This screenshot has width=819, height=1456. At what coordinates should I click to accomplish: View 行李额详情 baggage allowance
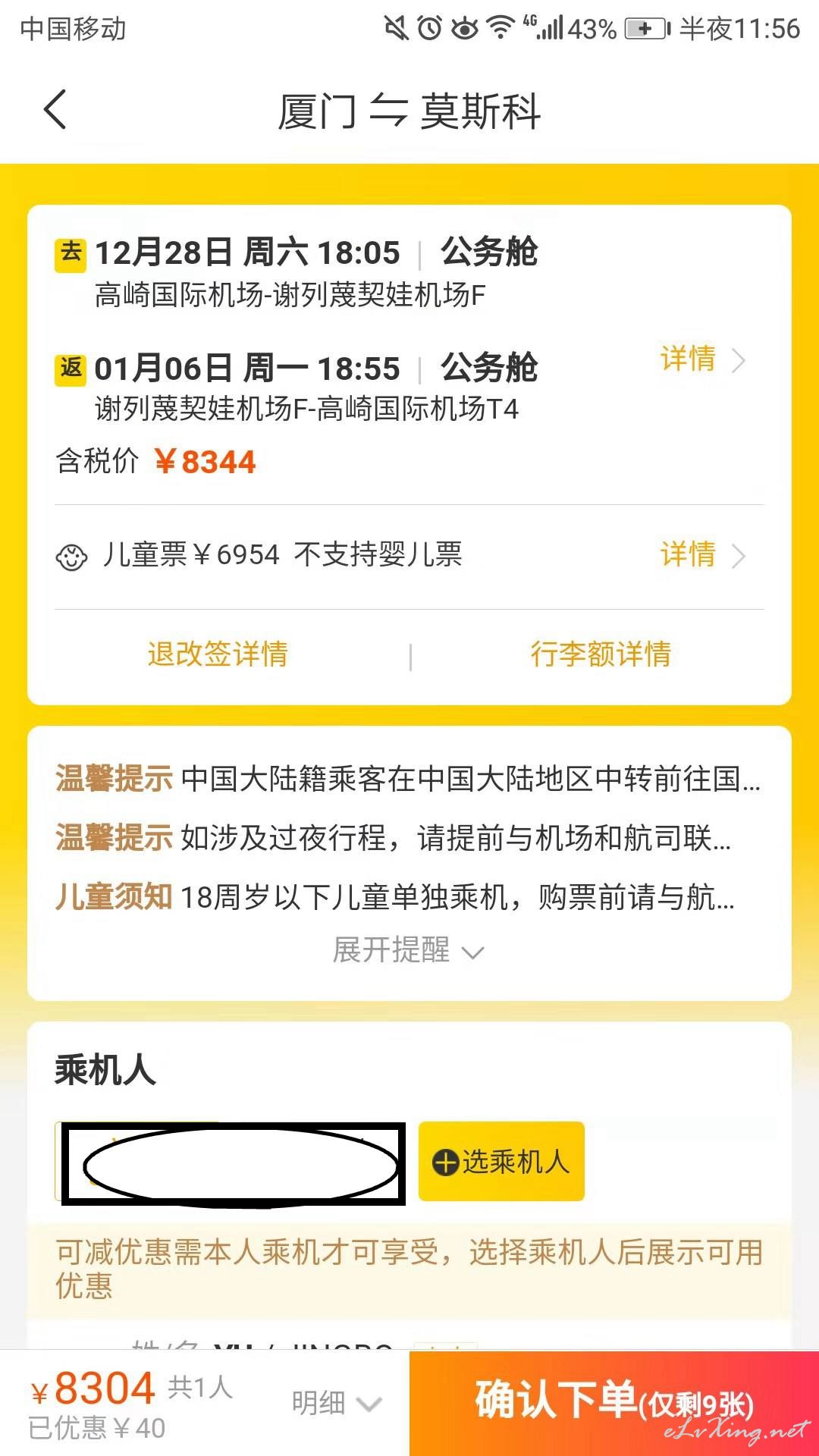[x=601, y=654]
